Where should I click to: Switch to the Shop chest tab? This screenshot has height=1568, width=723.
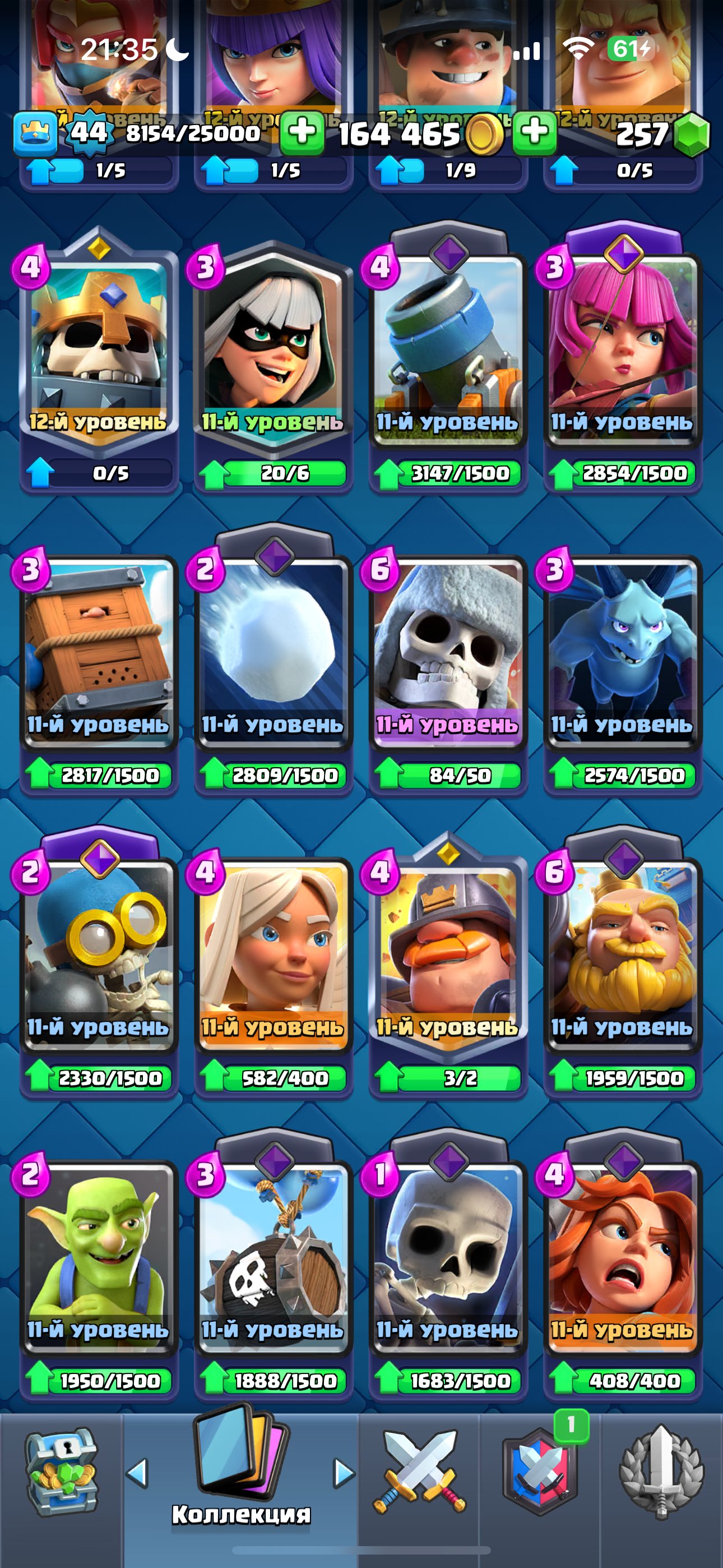[61, 1473]
